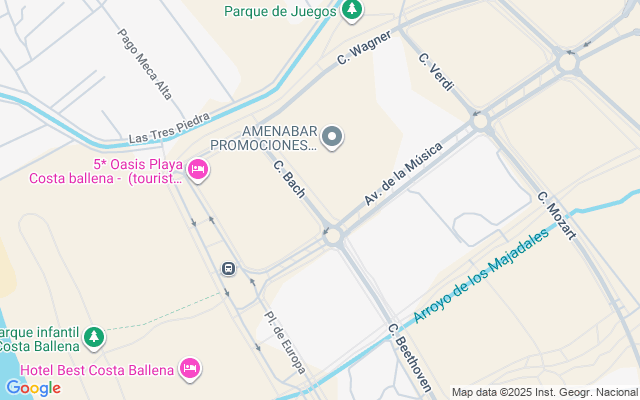Select the Hotel Best Costa Ballena pin

click(x=190, y=369)
